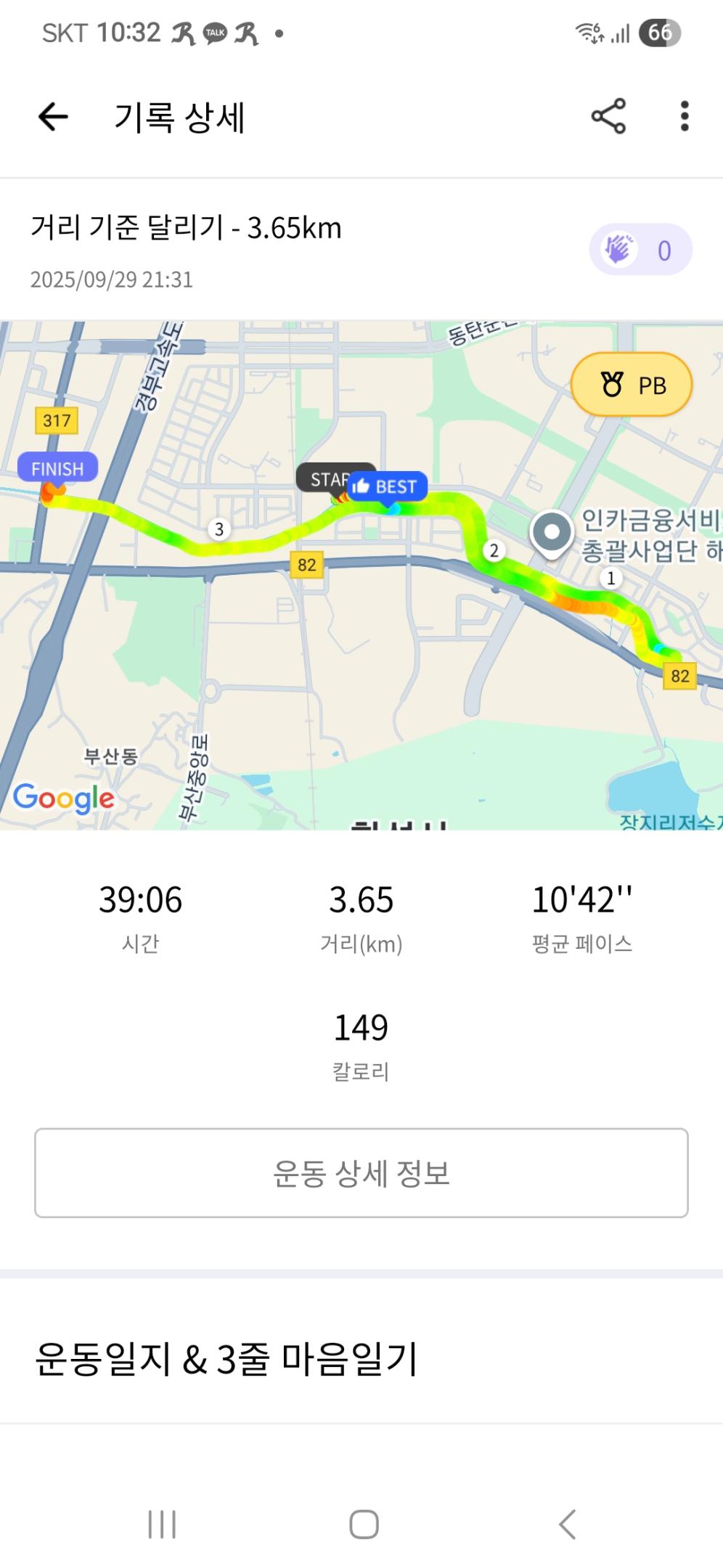Tap the PB badge on the map

point(632,385)
